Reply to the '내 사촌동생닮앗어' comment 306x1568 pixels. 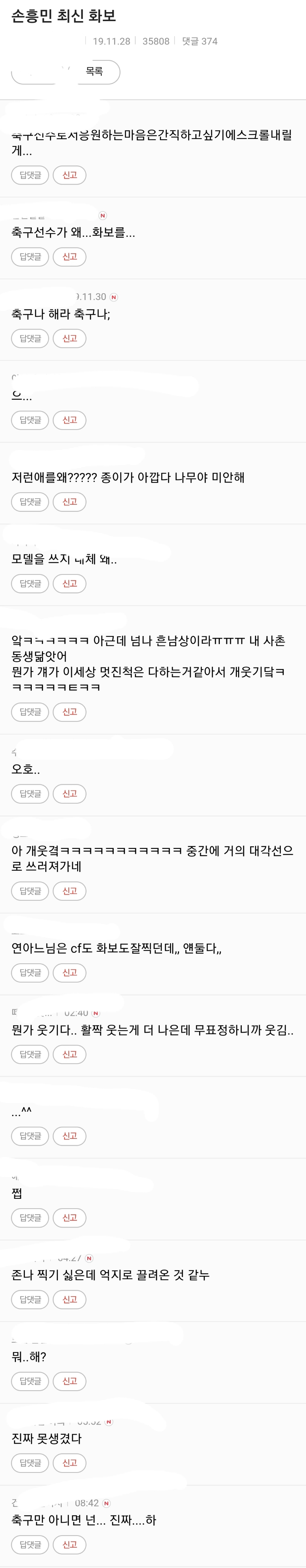pyautogui.click(x=30, y=712)
